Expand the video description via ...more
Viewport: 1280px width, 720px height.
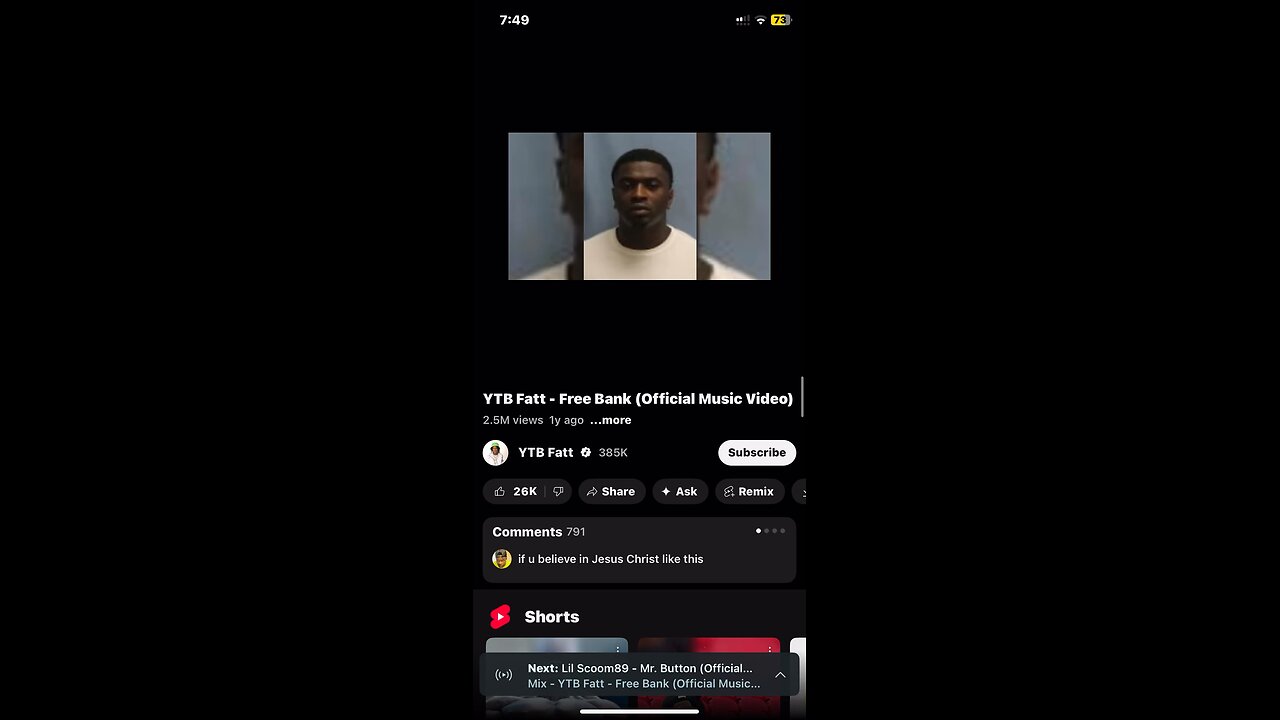point(610,420)
